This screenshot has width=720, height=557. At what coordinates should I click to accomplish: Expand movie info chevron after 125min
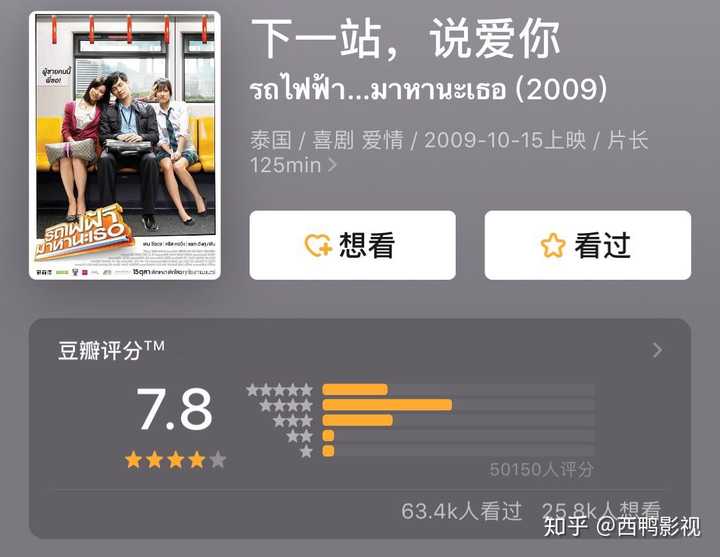click(x=333, y=166)
